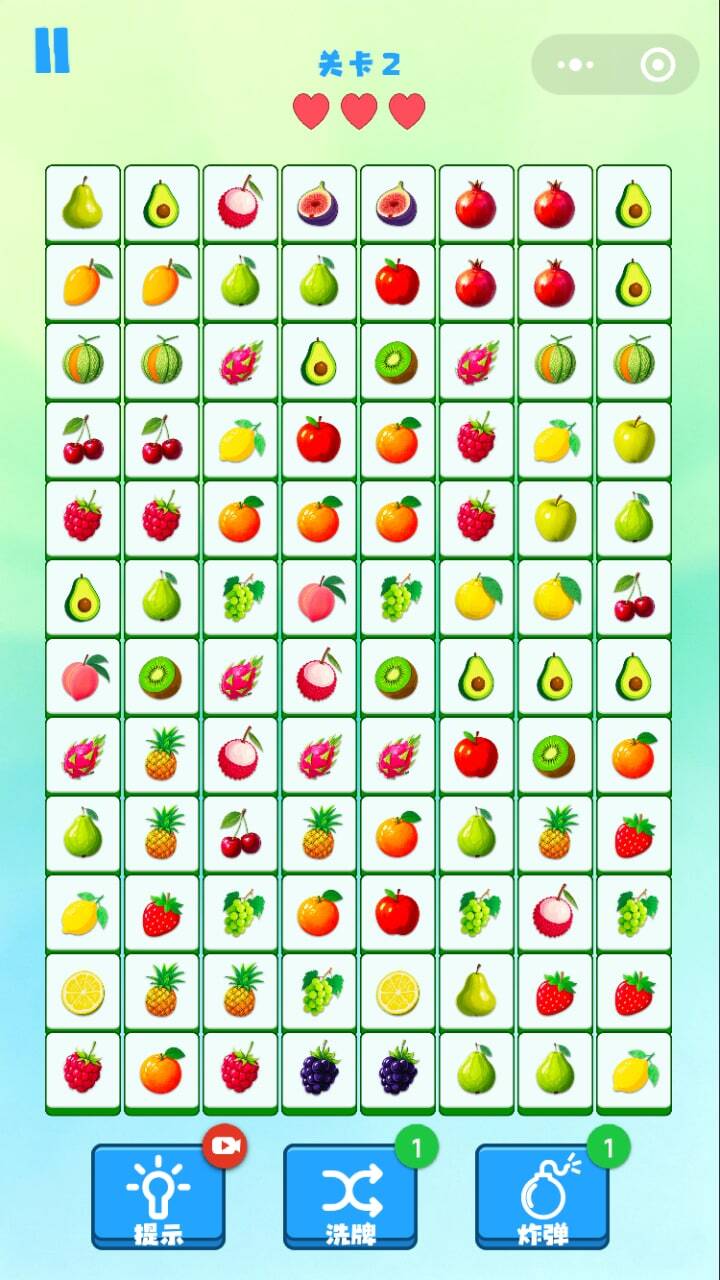The width and height of the screenshot is (720, 1280).
Task: Pause the game
Action: coord(52,49)
